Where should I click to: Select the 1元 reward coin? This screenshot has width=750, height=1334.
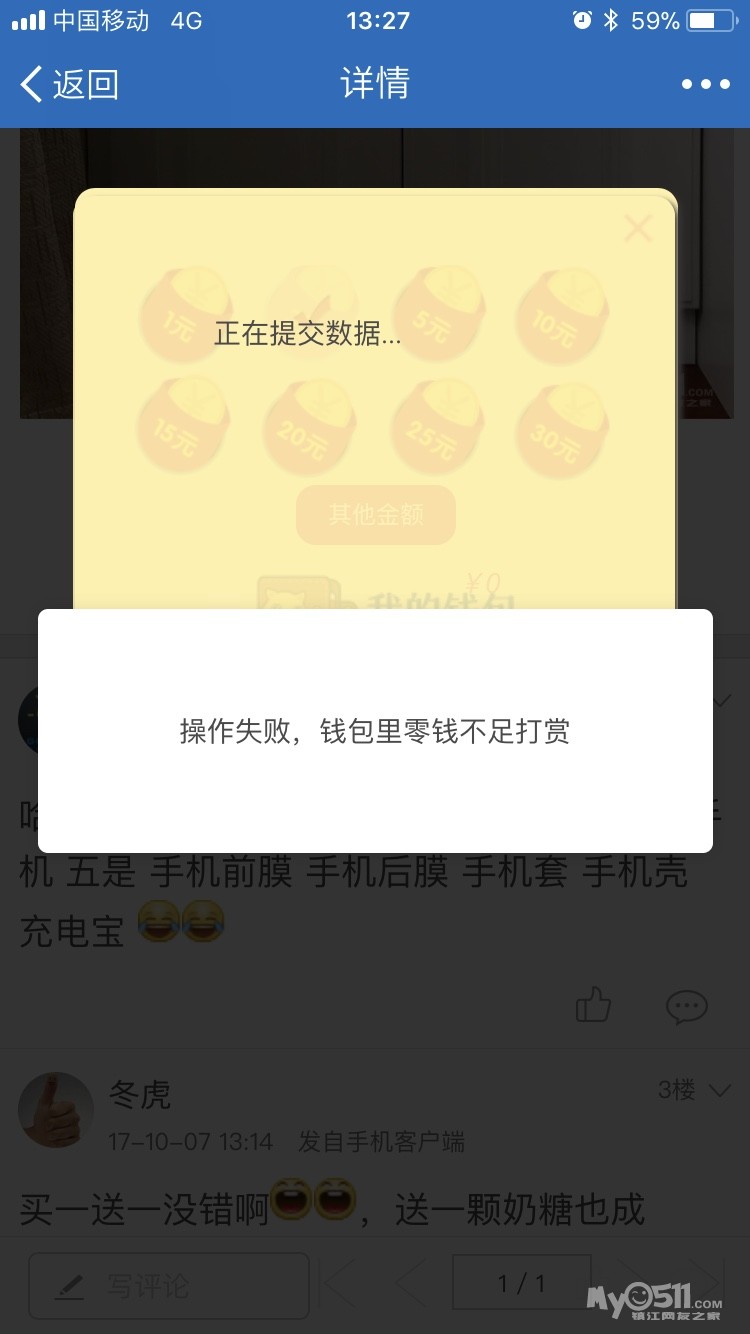click(181, 316)
